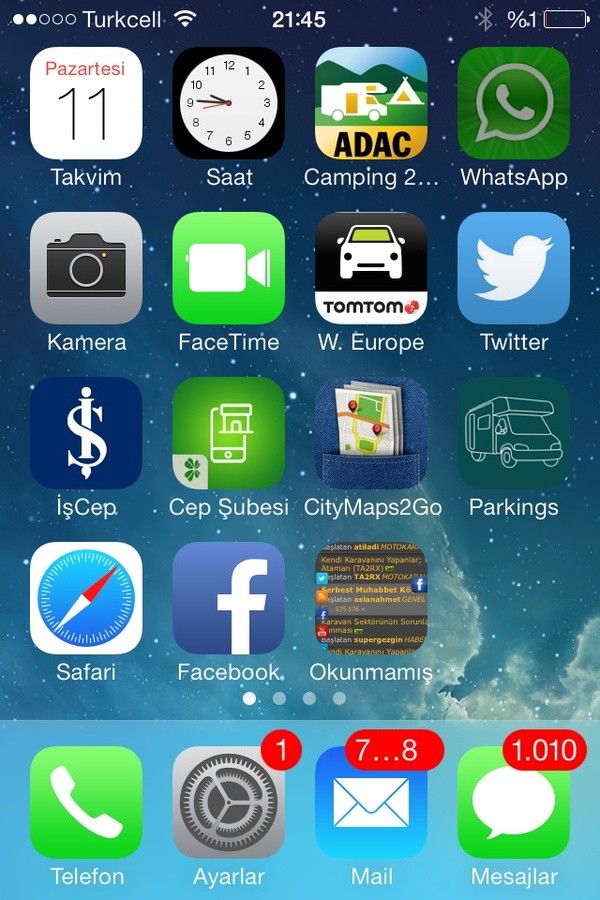Viewport: 600px width, 900px height.
Task: Open the Cep Şubesi app
Action: (x=228, y=433)
